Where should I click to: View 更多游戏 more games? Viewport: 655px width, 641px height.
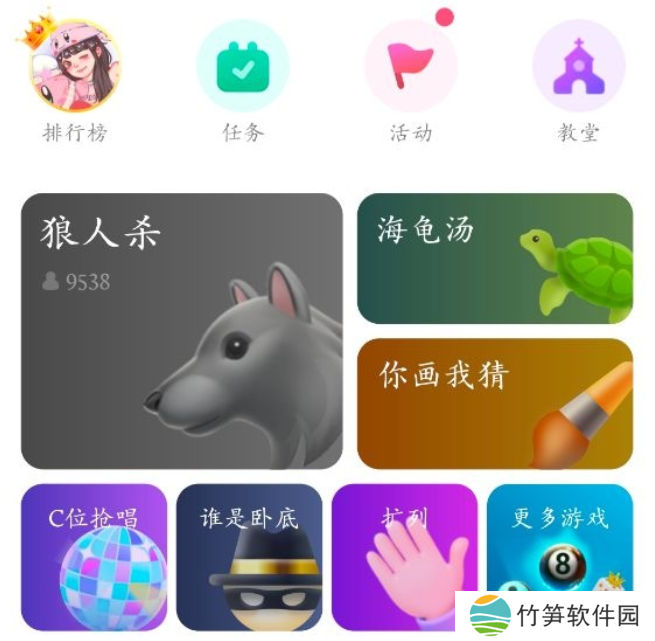559,540
